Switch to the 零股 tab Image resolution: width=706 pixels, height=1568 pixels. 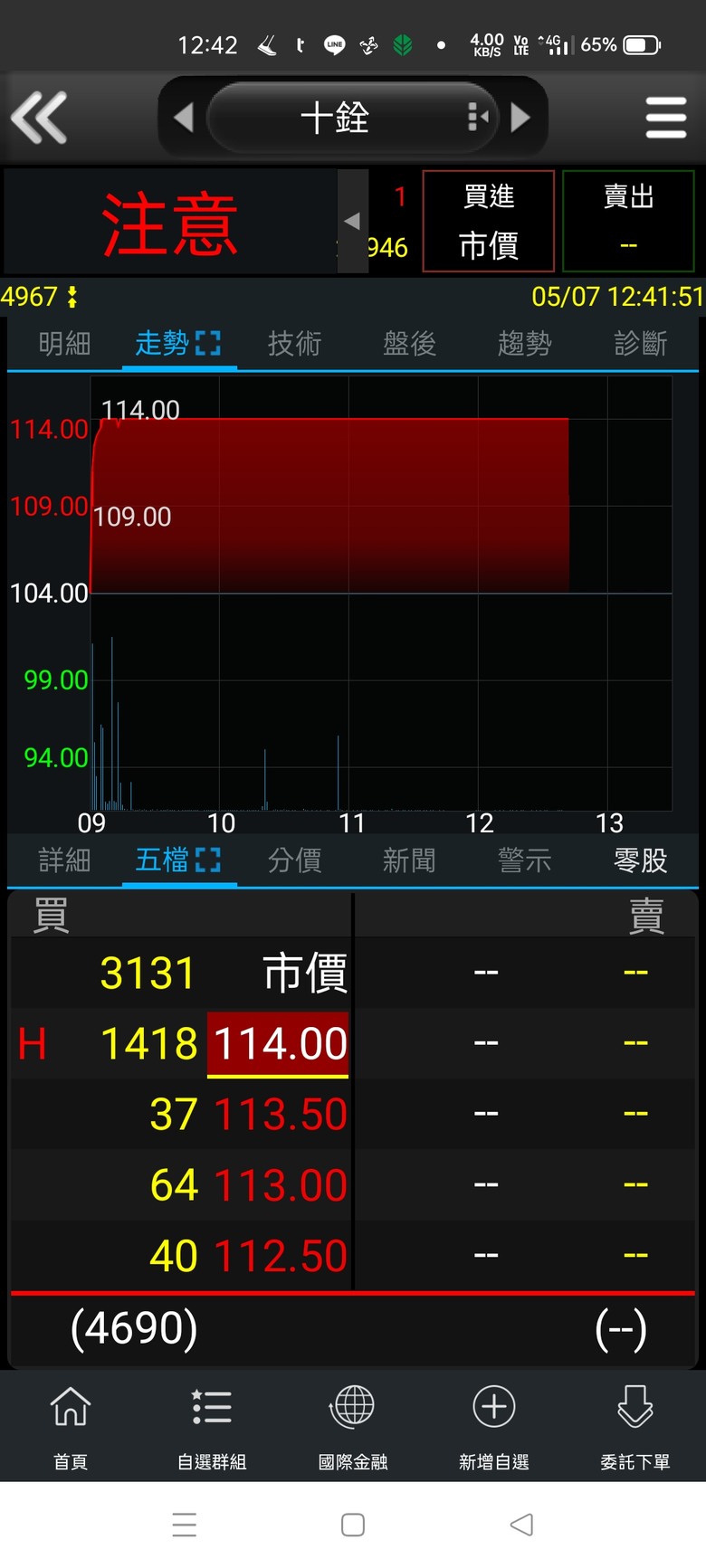(x=640, y=860)
